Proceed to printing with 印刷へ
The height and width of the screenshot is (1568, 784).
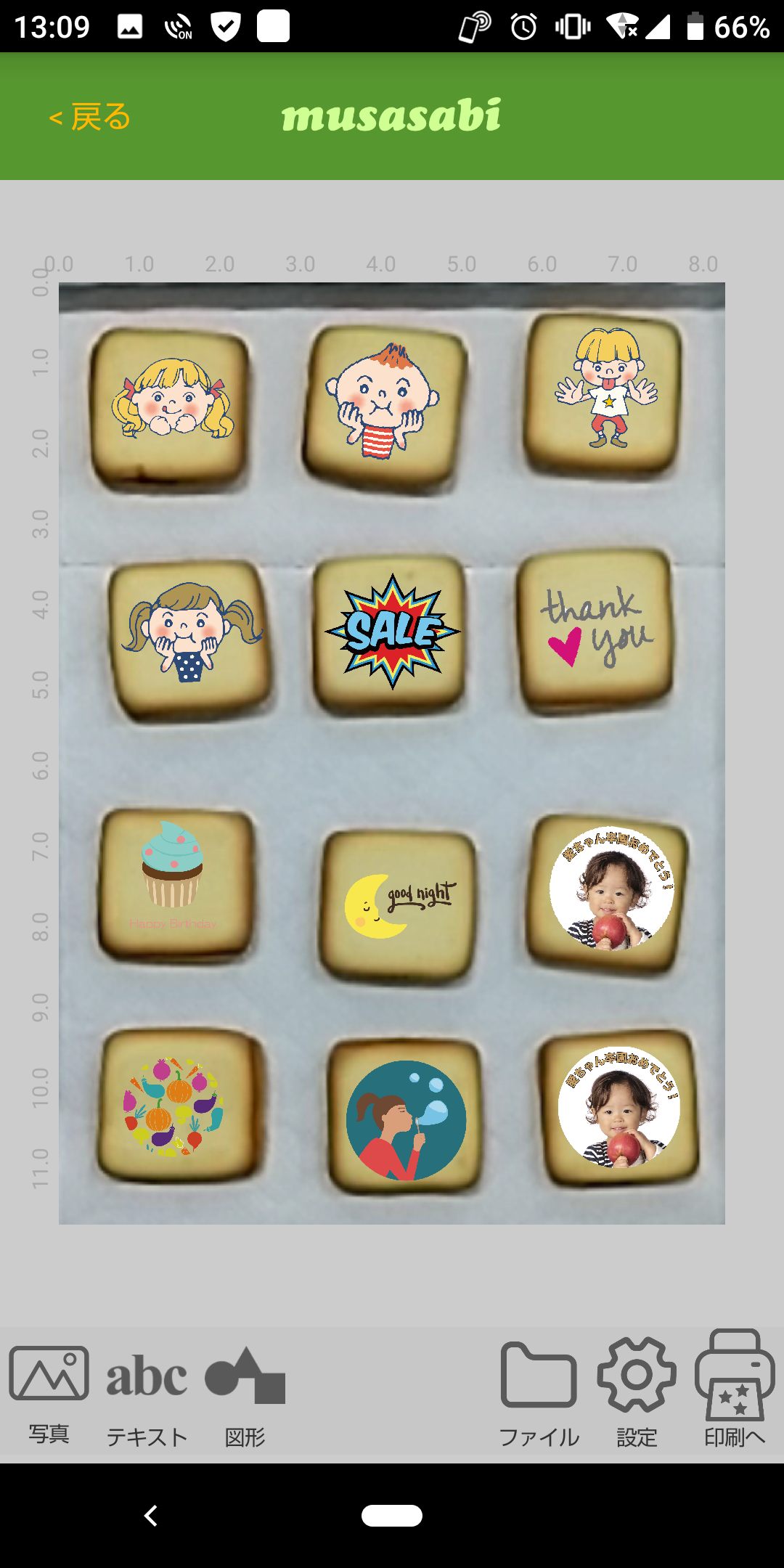coord(735,1390)
